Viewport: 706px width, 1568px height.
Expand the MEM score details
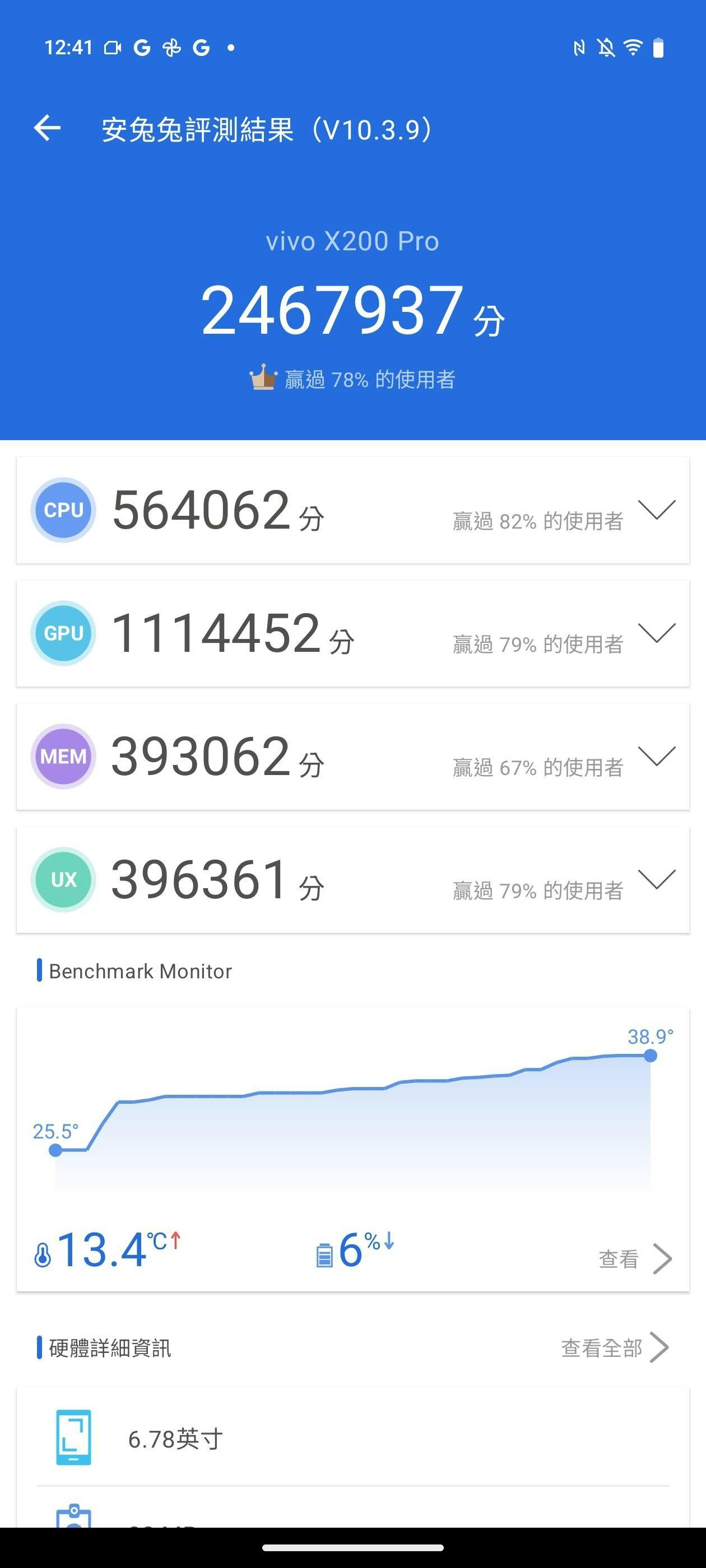(x=657, y=756)
